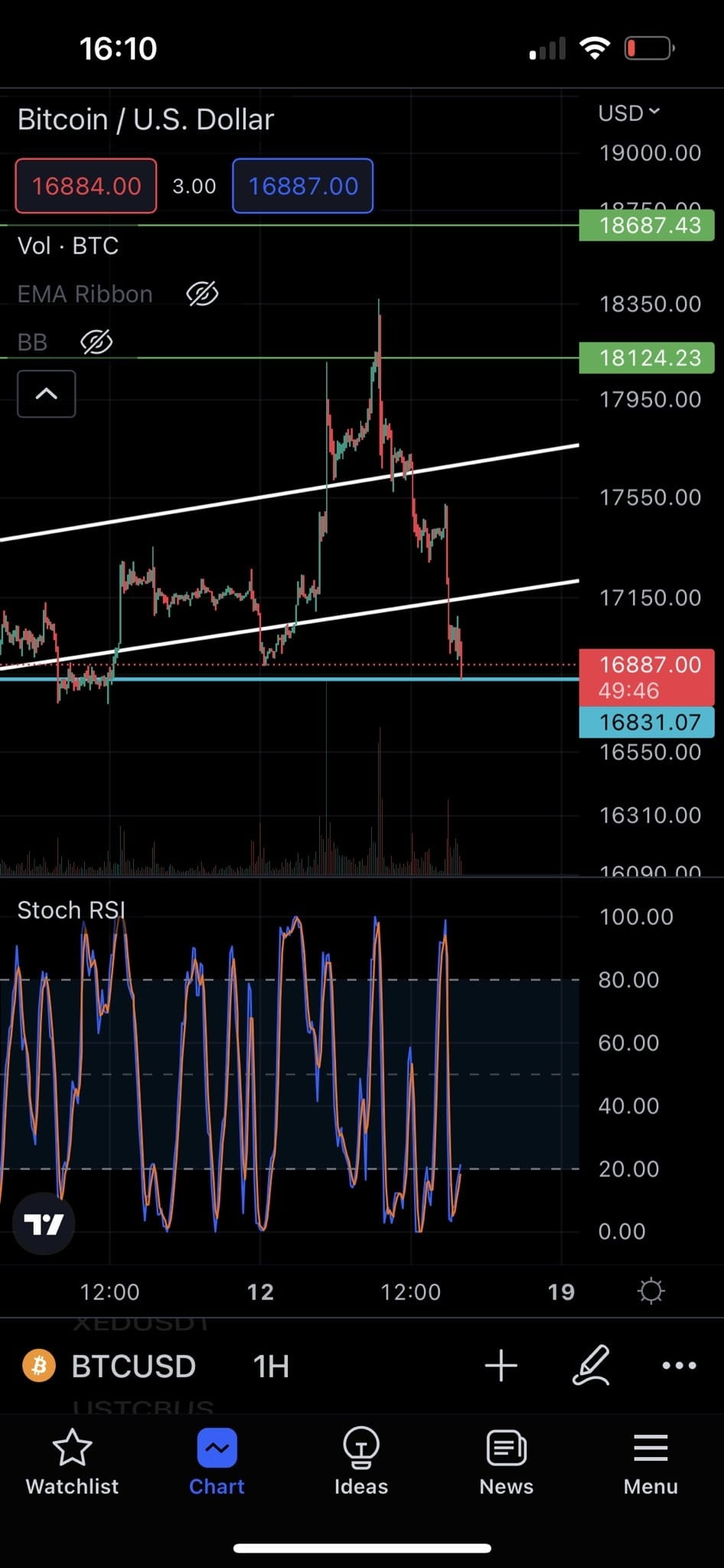The height and width of the screenshot is (1568, 724).
Task: Open the Ideas lightbulb icon
Action: pyautogui.click(x=360, y=1461)
